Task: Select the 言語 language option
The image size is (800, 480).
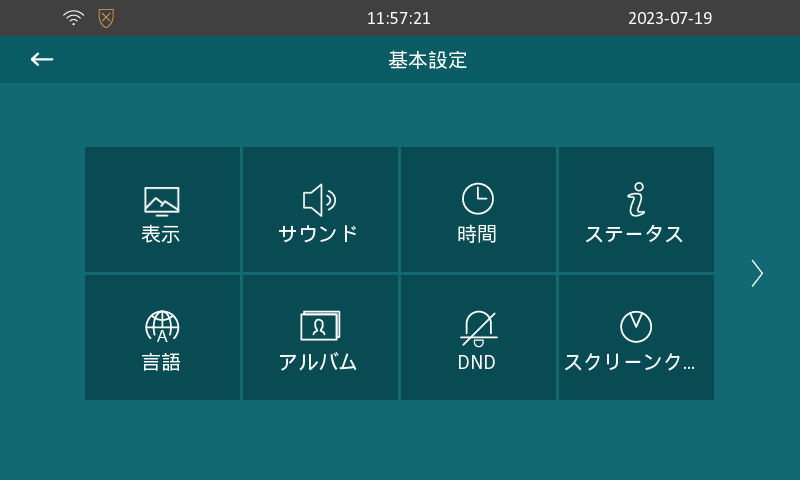Action: (x=162, y=338)
